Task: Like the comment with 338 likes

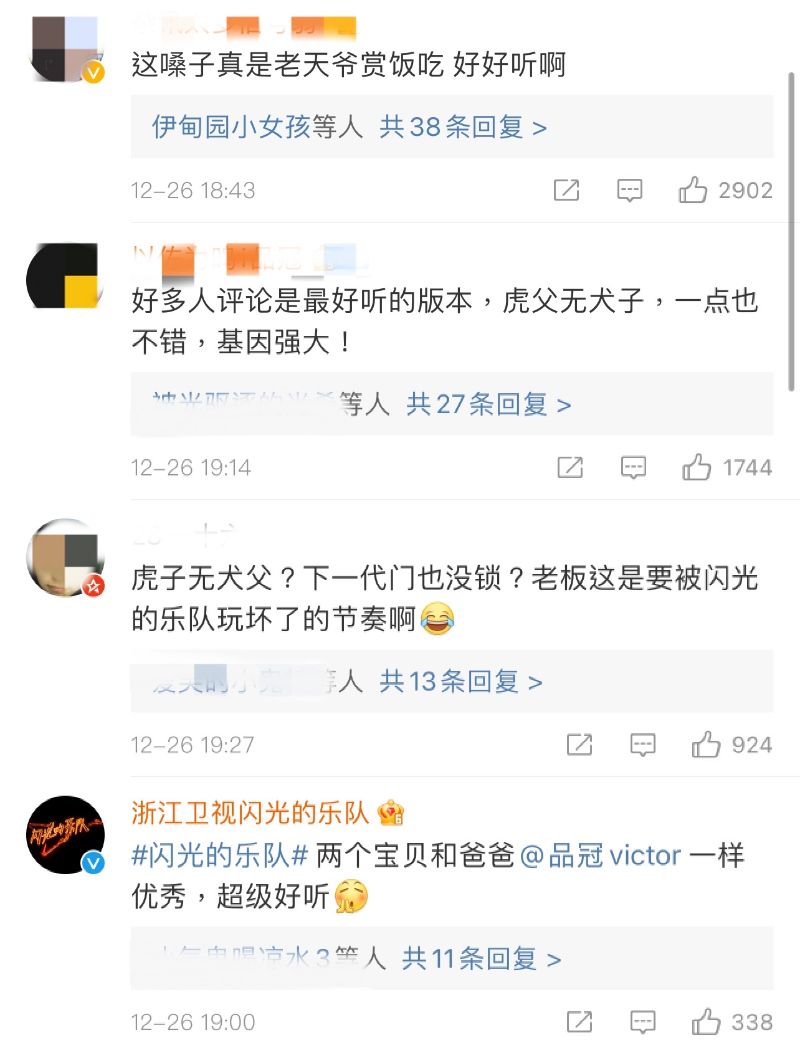Action: (x=706, y=1022)
